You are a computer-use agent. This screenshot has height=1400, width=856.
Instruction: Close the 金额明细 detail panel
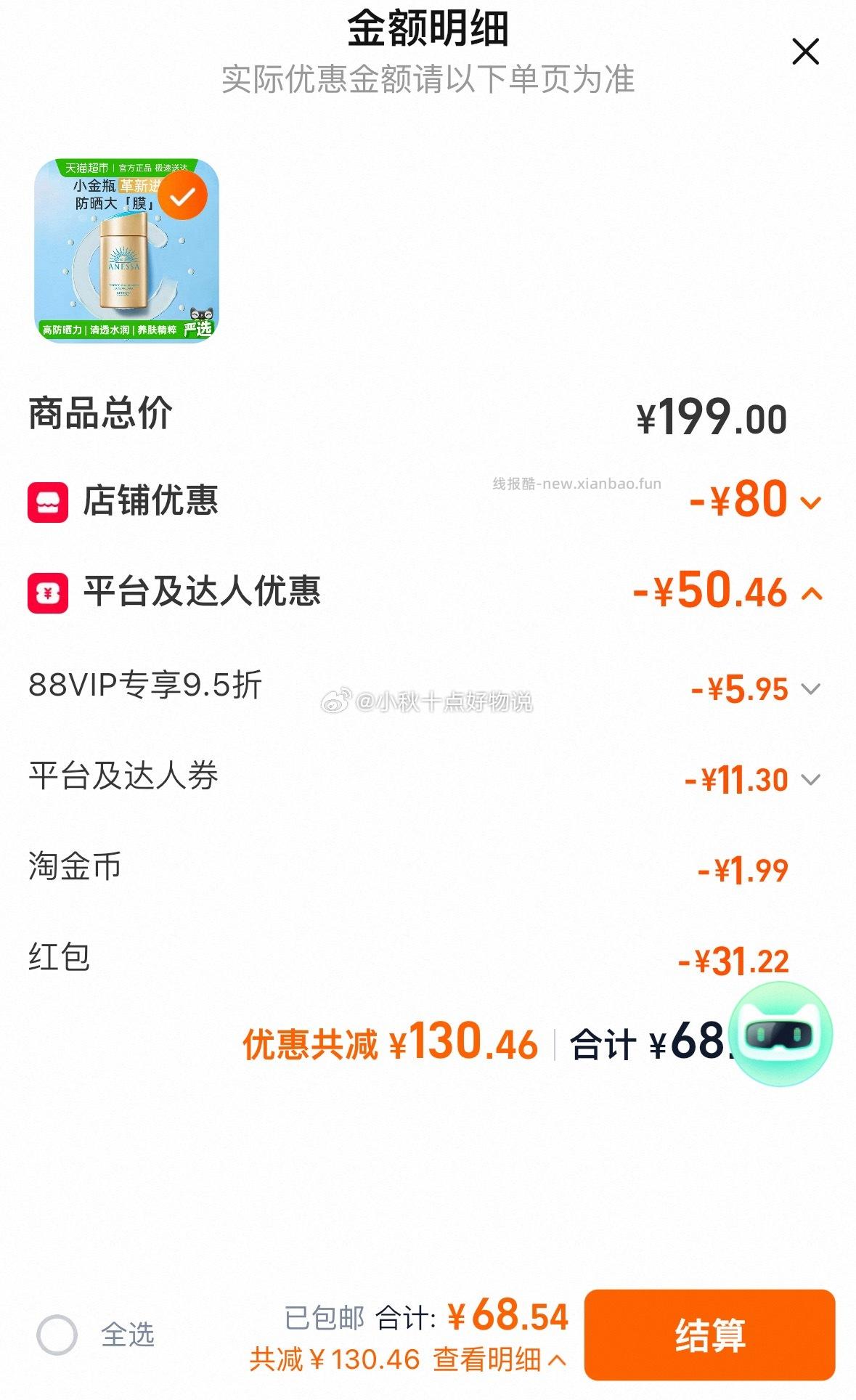(x=804, y=52)
